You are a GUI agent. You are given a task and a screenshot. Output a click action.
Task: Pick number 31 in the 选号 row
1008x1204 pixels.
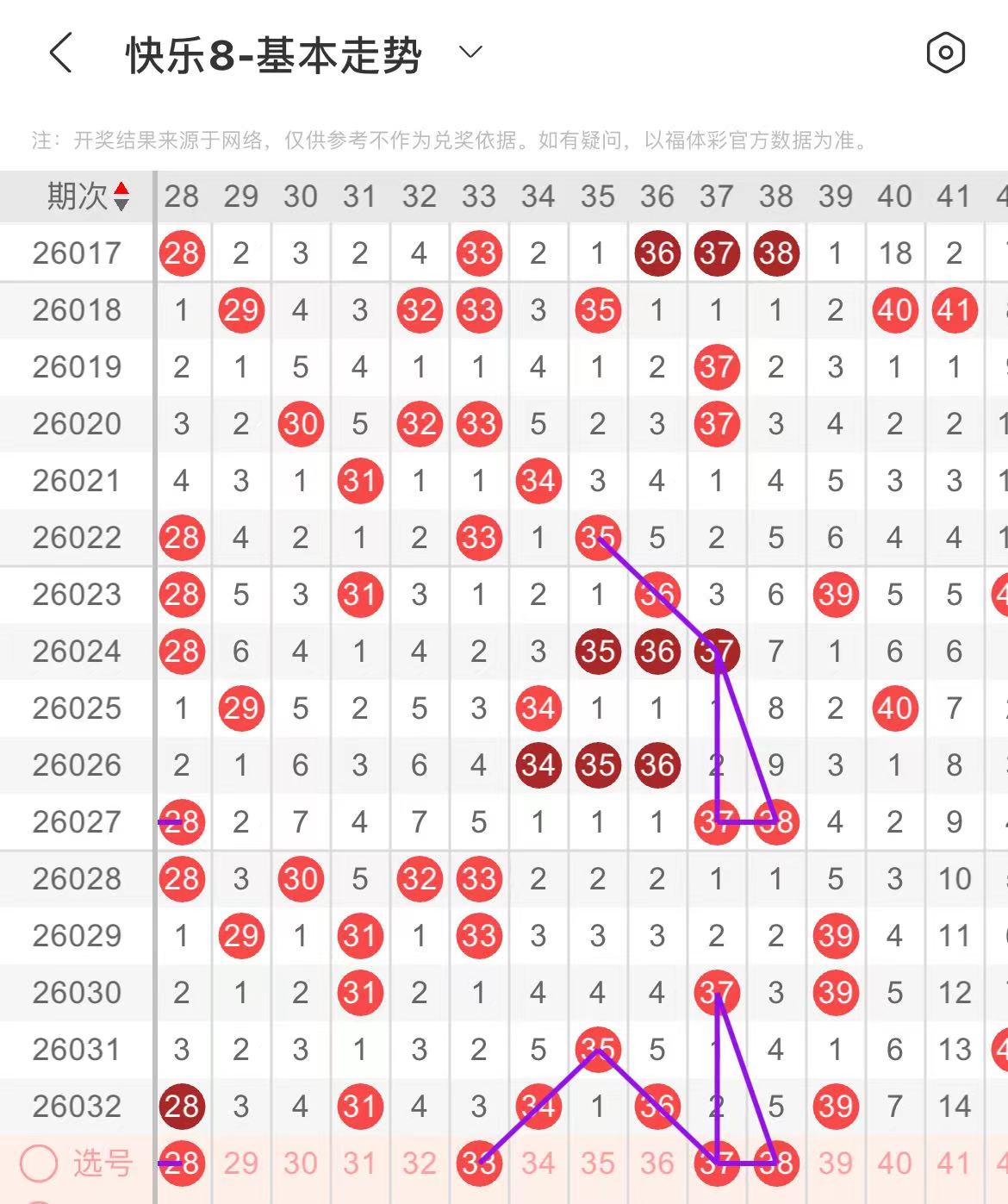[x=359, y=1163]
